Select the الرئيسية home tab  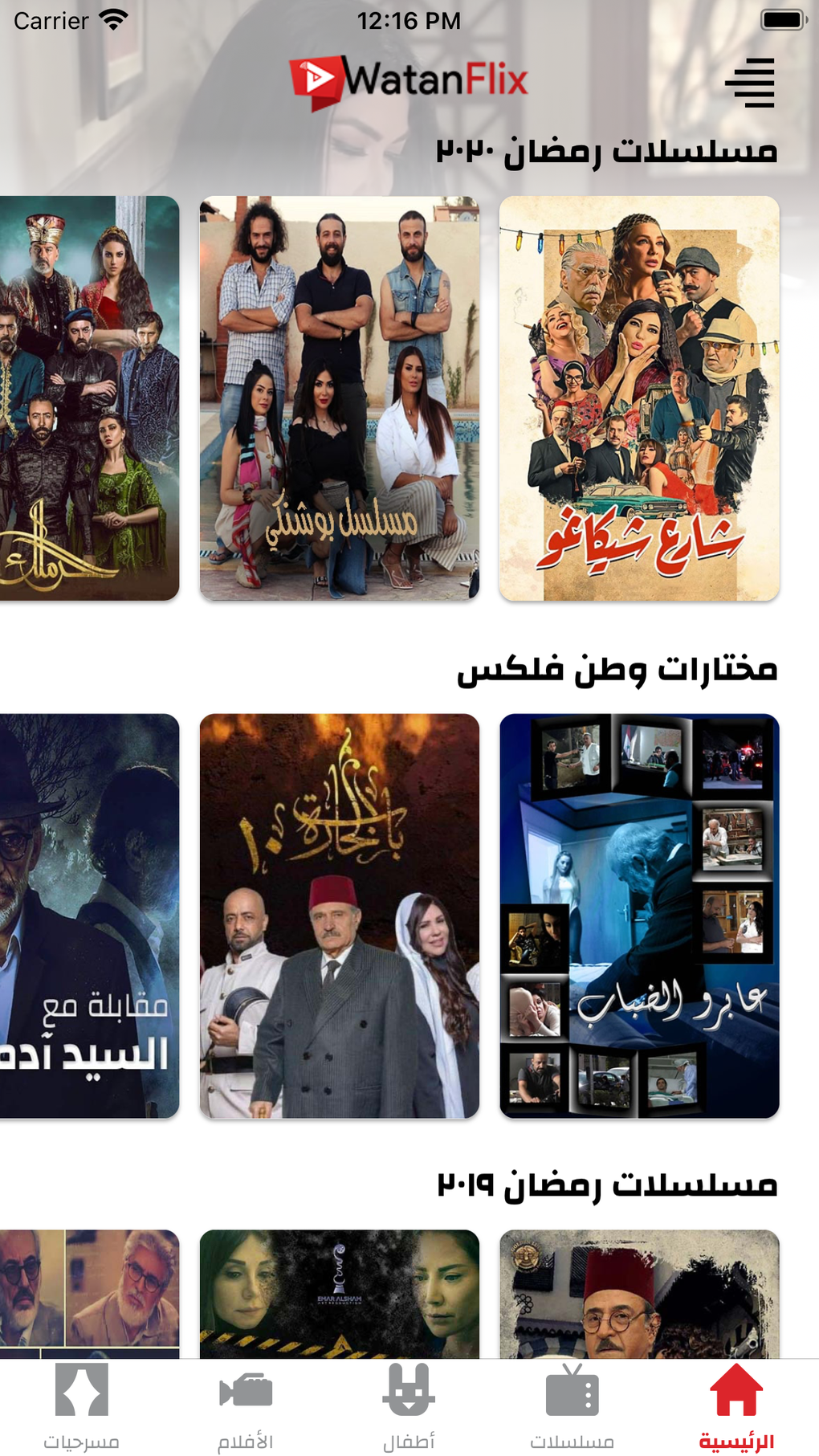tap(736, 1408)
